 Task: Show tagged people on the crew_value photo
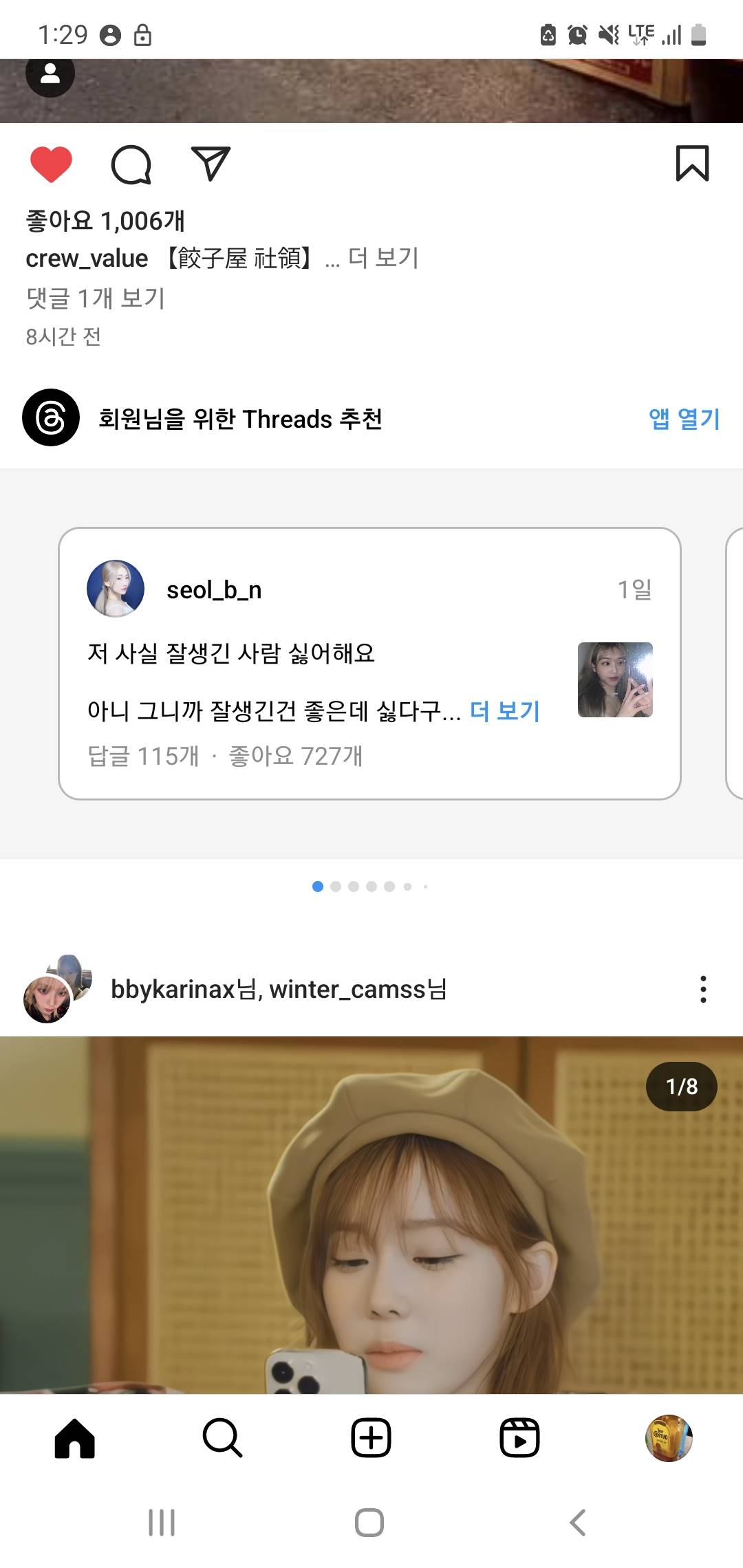pyautogui.click(x=50, y=74)
